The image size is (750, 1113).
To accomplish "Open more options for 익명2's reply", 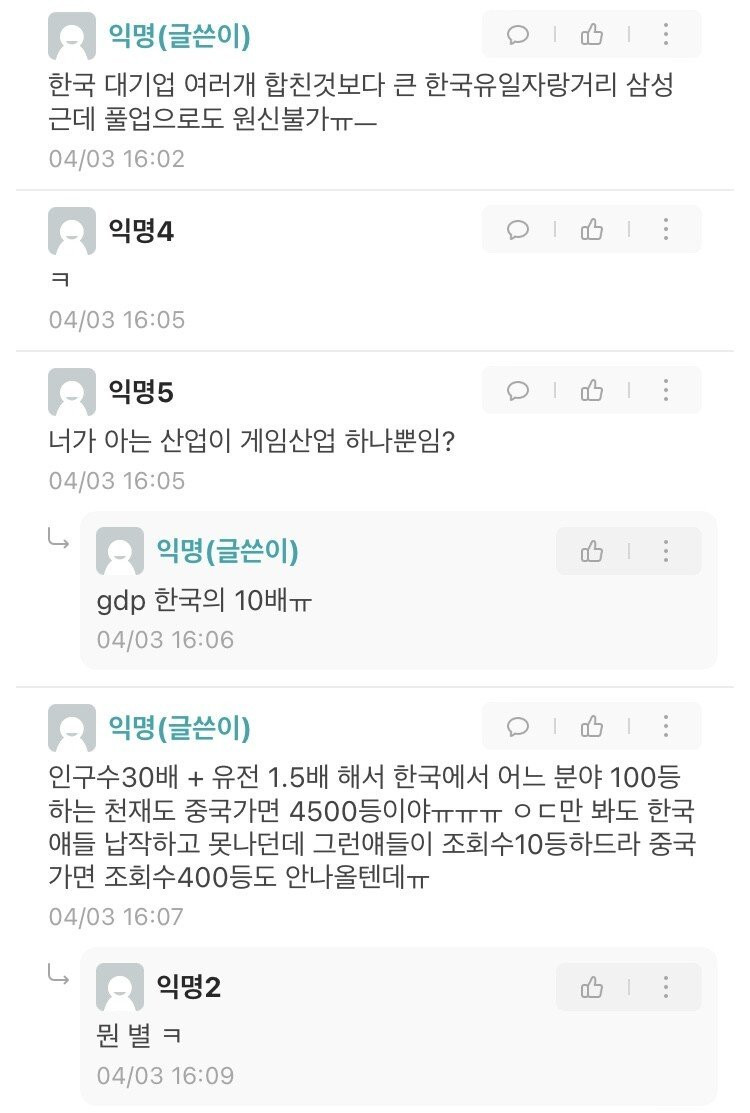I will click(x=666, y=987).
